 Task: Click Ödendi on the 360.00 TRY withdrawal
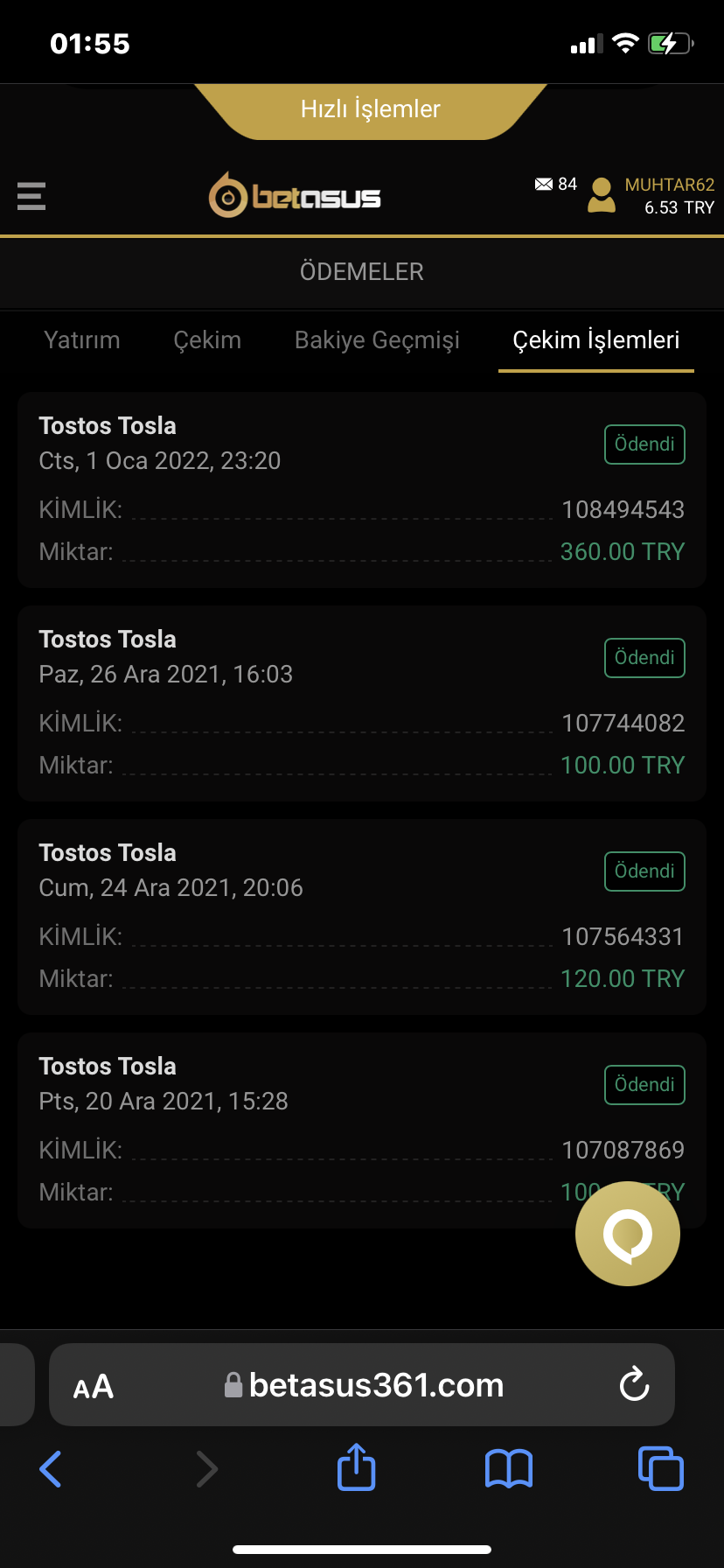644,444
